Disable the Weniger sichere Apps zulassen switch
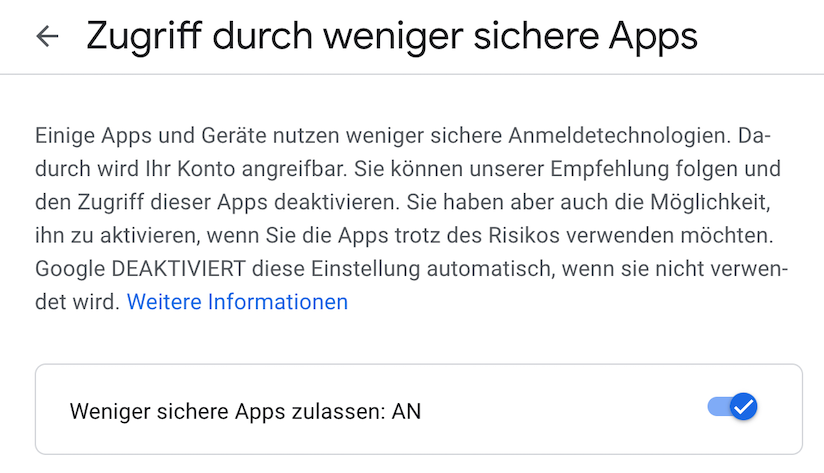Viewport: 824px width, 473px height. click(732, 406)
